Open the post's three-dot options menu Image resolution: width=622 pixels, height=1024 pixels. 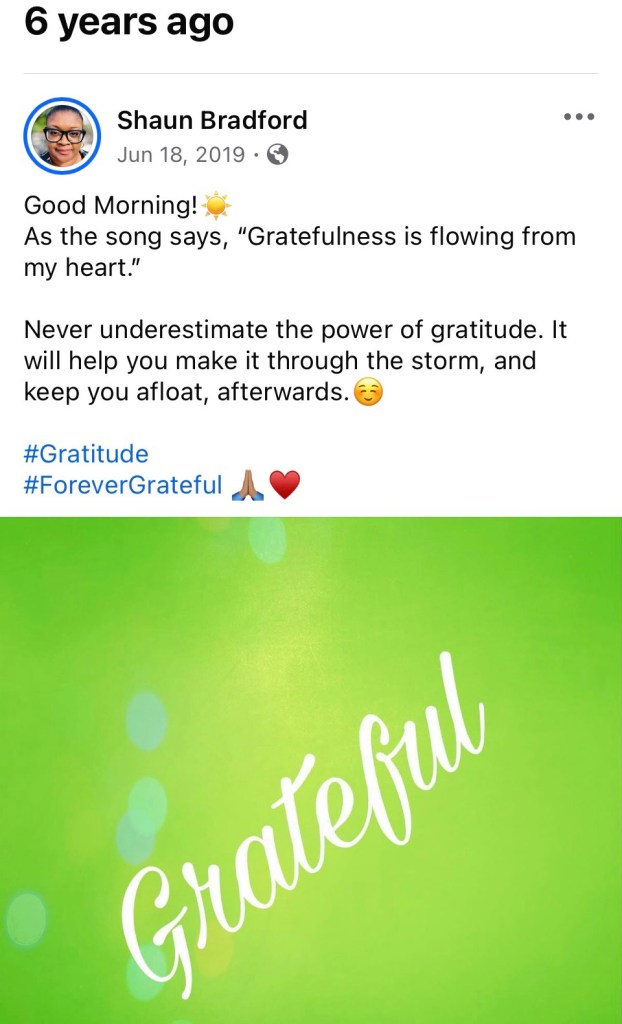[x=579, y=117]
